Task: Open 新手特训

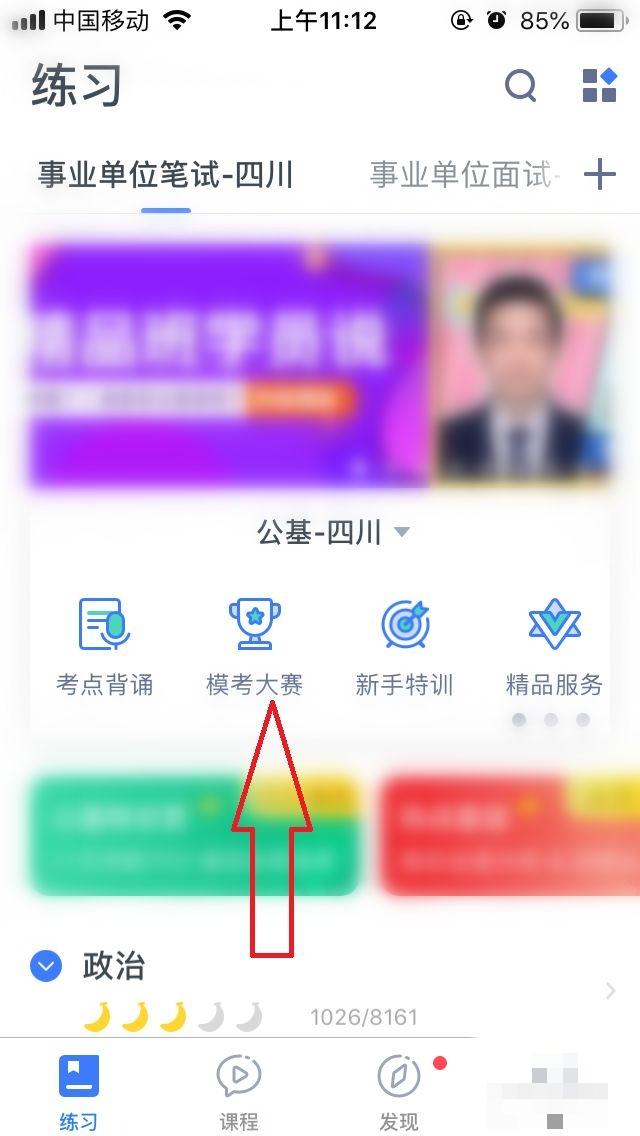Action: [x=404, y=646]
